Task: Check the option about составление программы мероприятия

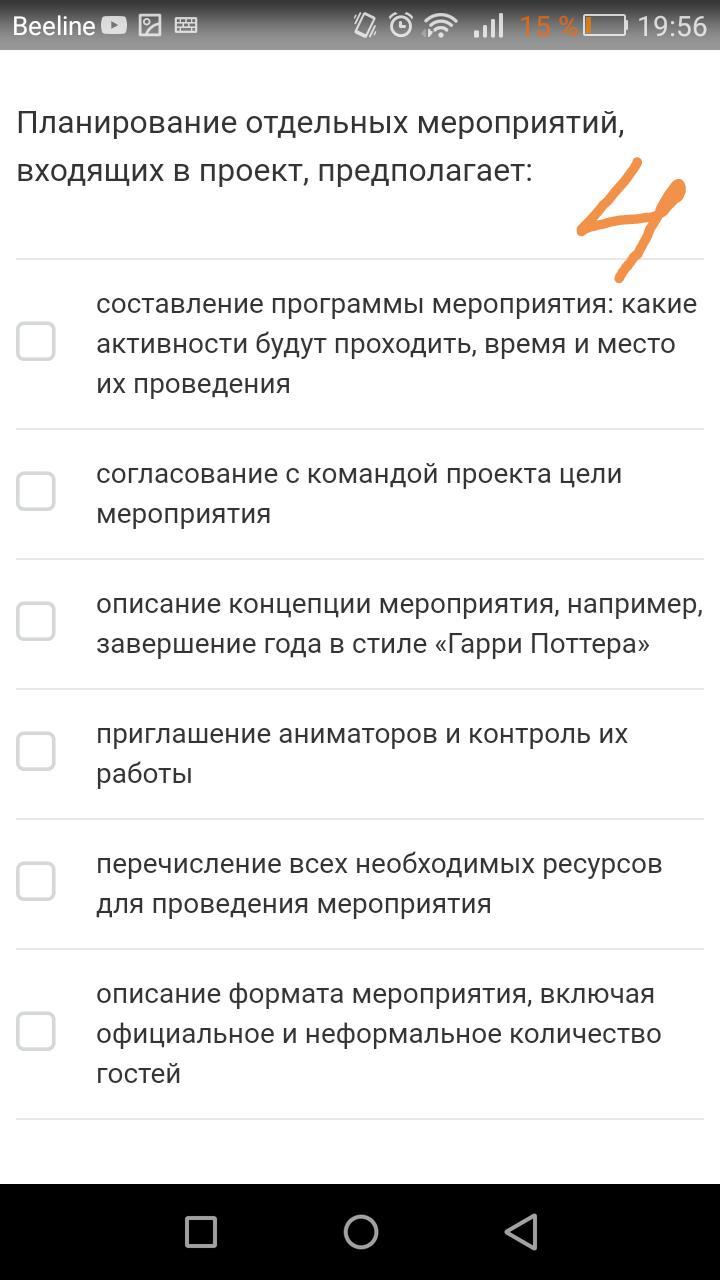Action: (x=36, y=342)
